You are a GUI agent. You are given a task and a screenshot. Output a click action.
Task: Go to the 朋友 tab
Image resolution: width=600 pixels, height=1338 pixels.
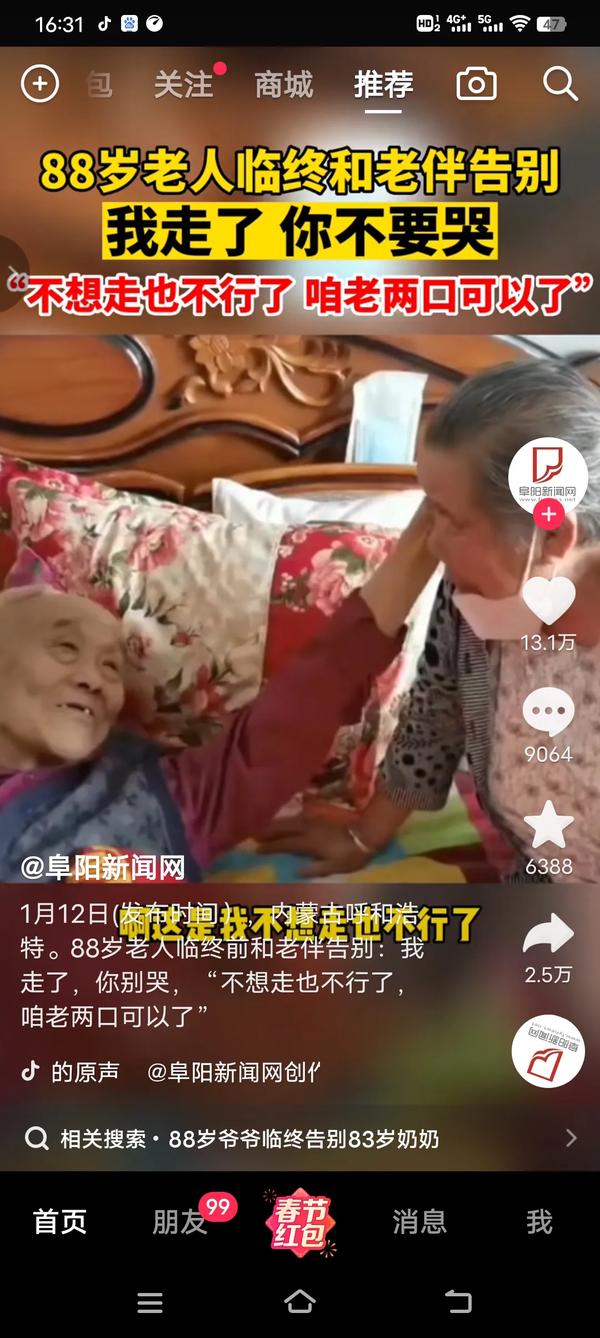click(x=180, y=1221)
